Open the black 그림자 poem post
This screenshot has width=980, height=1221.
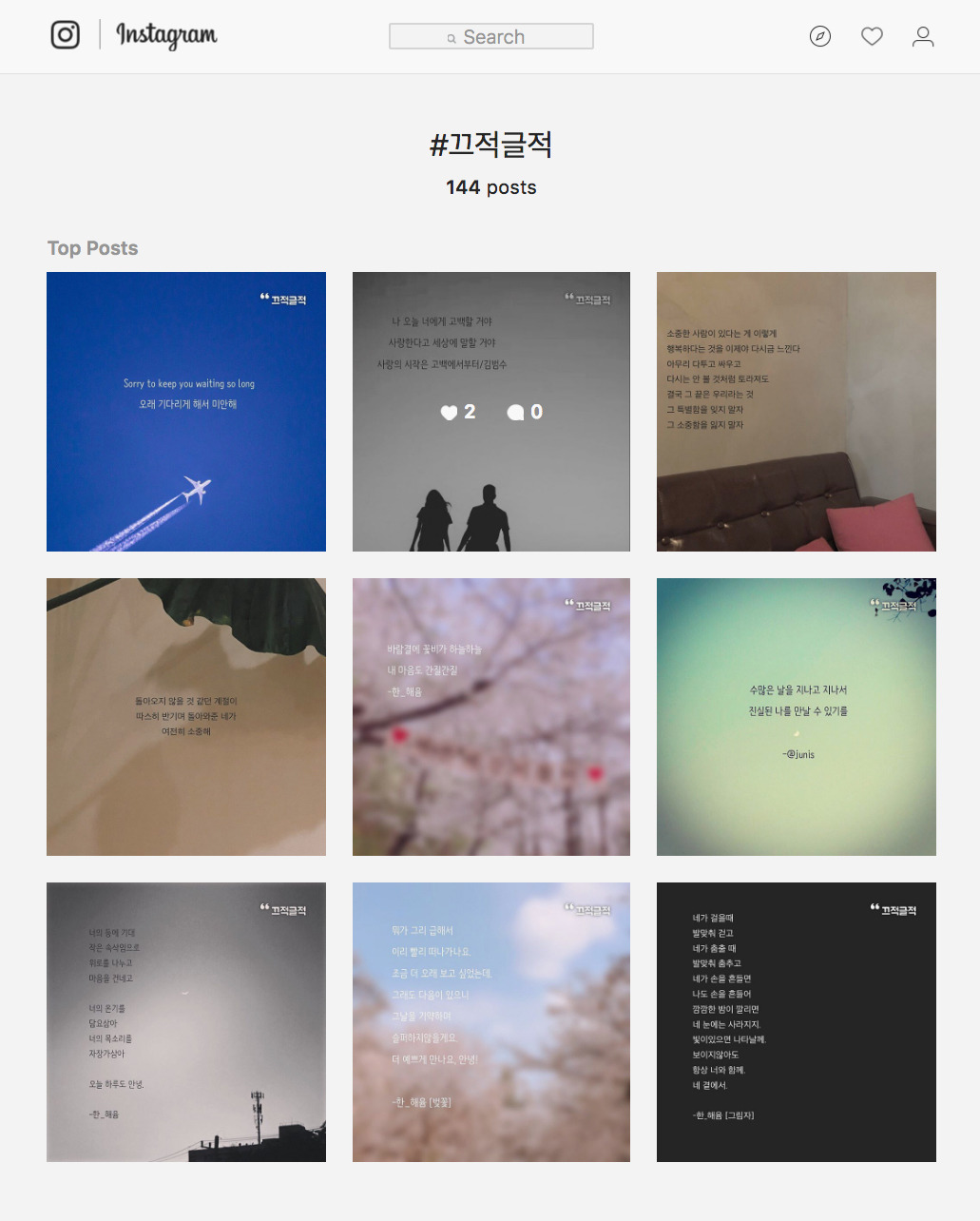[x=796, y=1021]
